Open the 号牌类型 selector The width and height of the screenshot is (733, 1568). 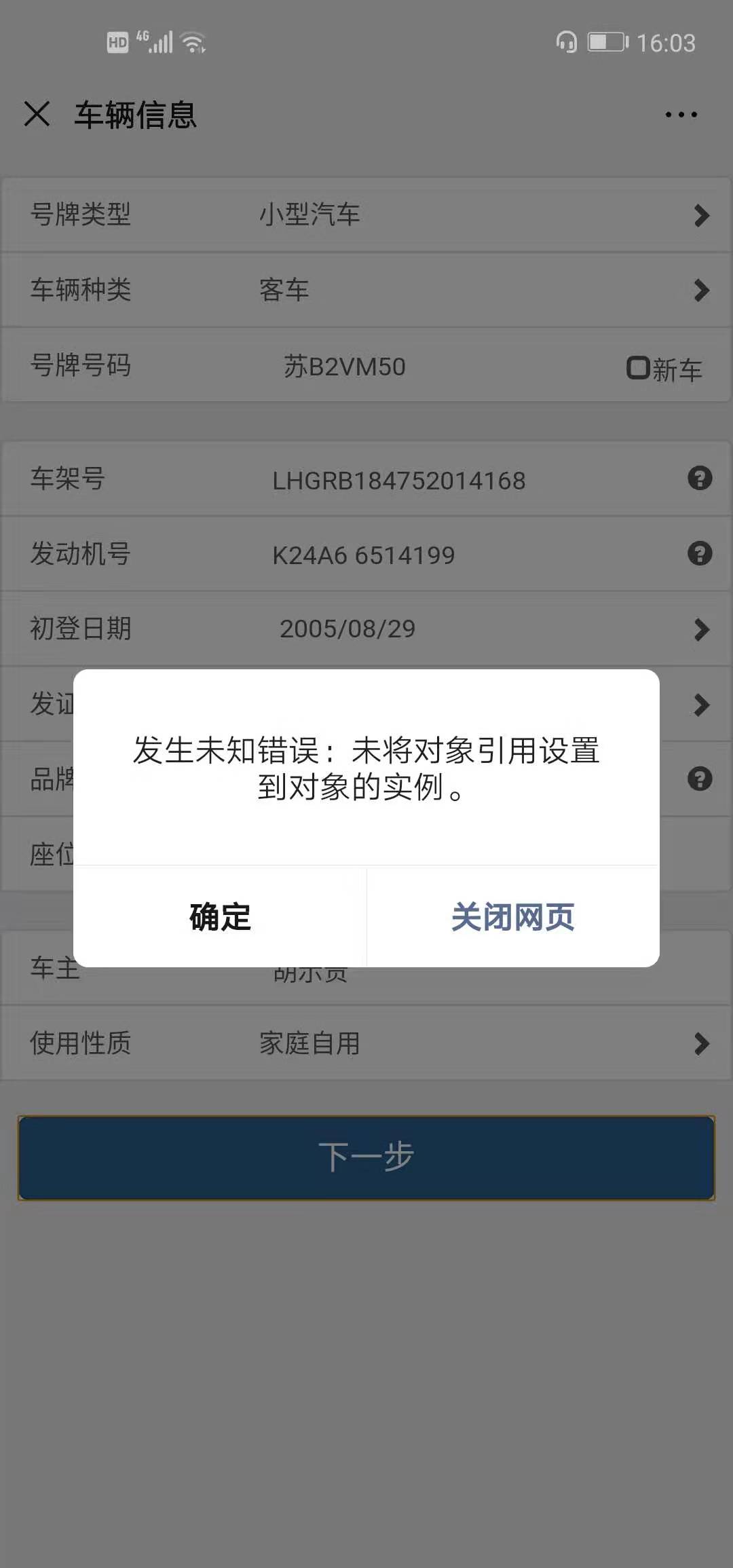click(x=366, y=215)
